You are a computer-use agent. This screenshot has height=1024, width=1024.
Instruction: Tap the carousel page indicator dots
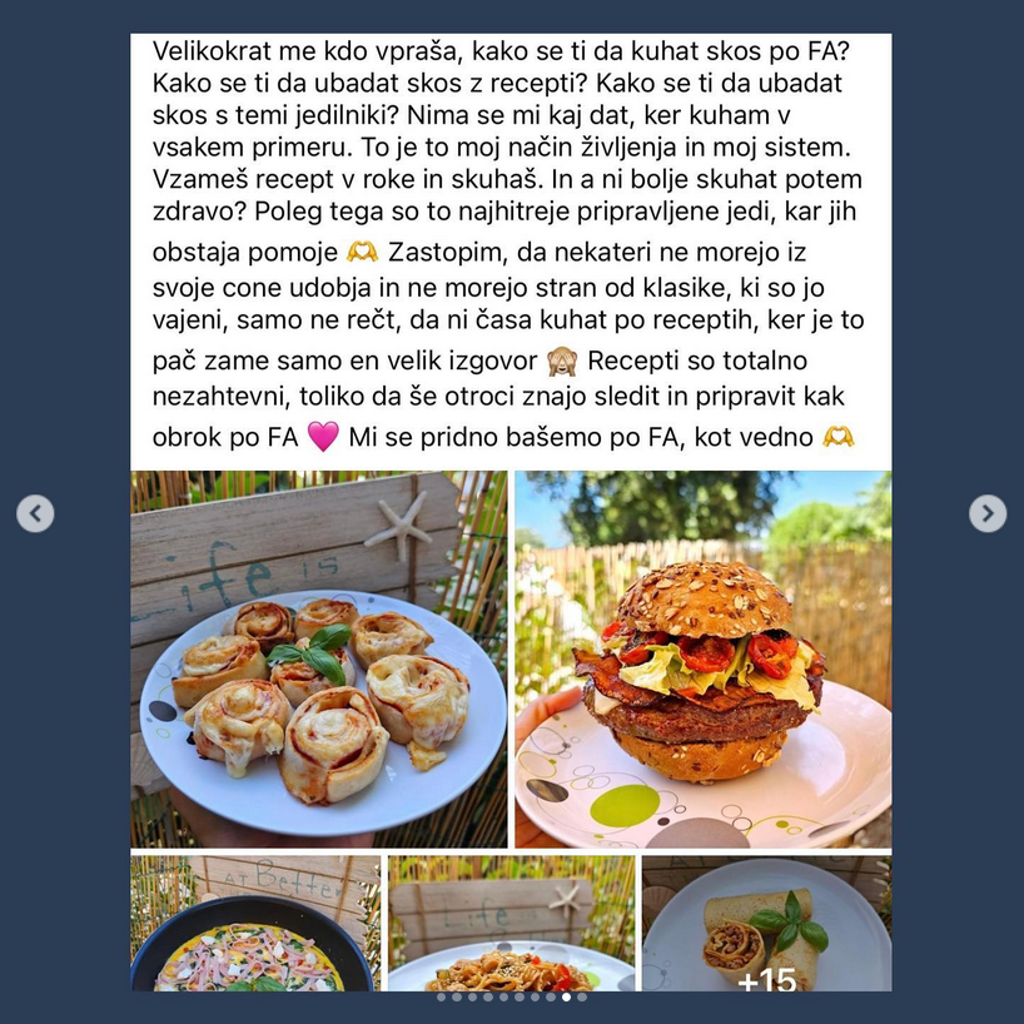[511, 997]
